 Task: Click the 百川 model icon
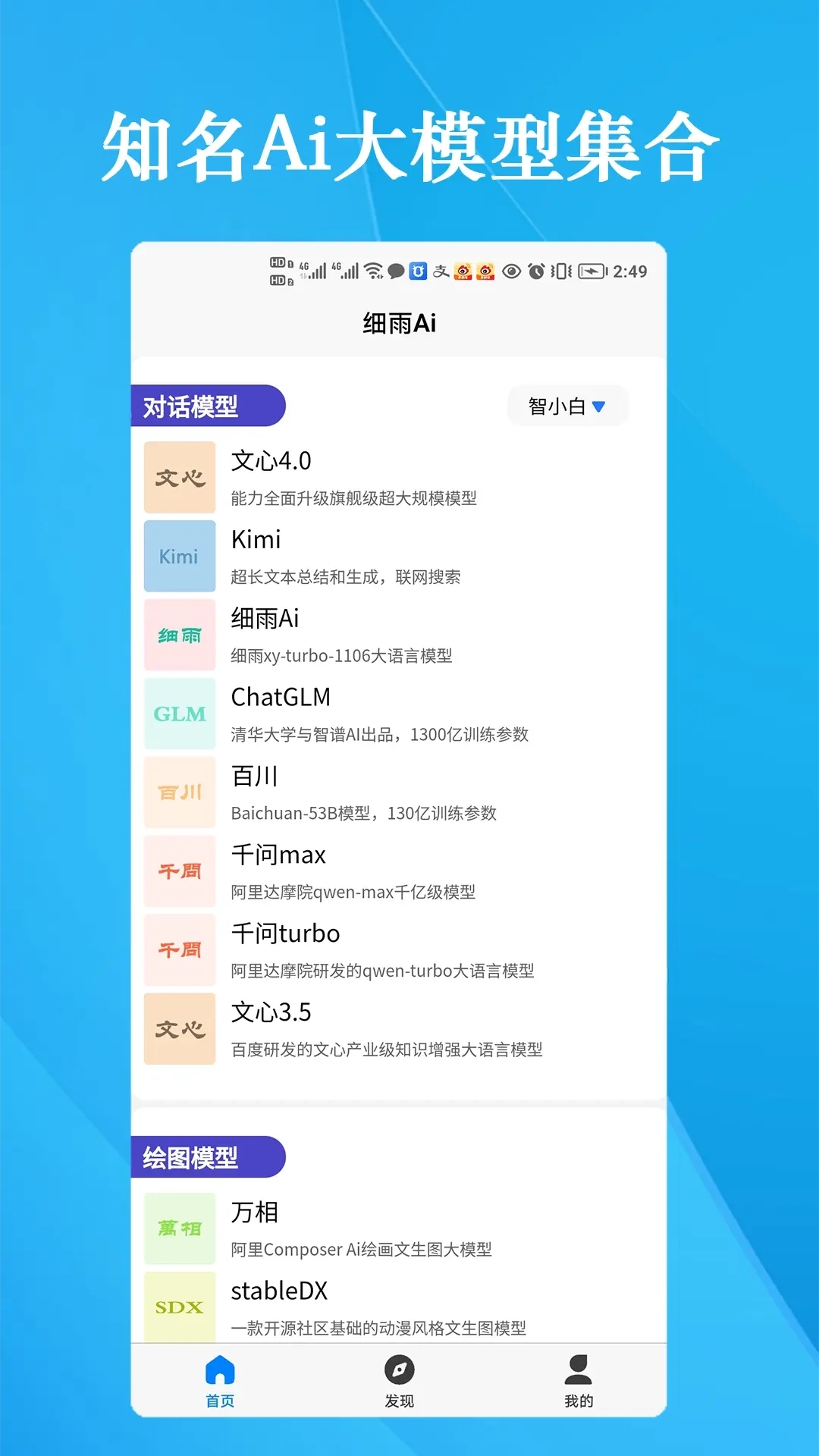click(x=179, y=792)
